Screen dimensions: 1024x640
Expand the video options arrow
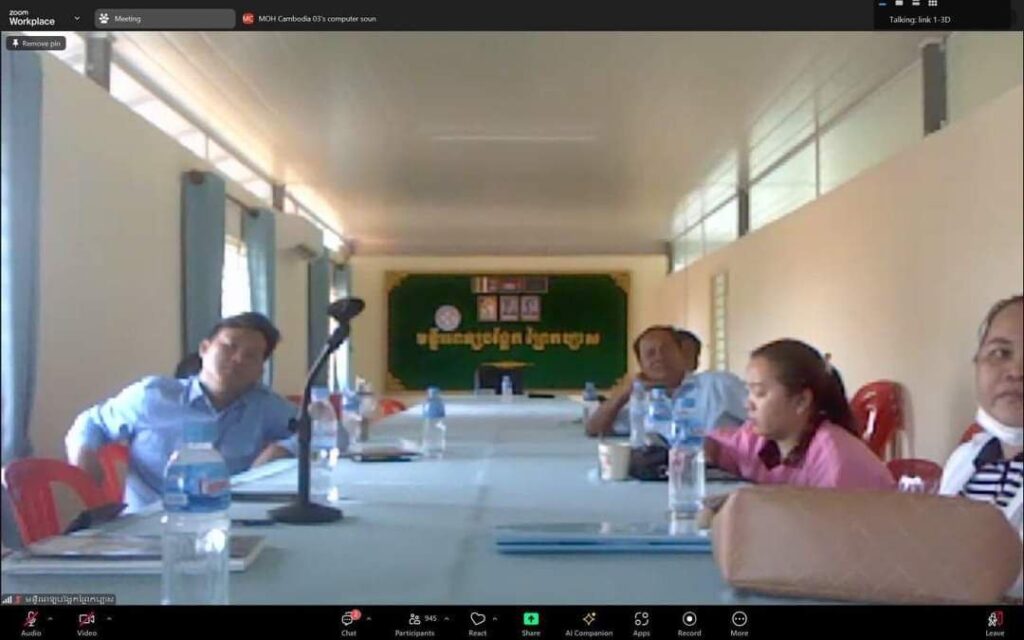point(109,617)
